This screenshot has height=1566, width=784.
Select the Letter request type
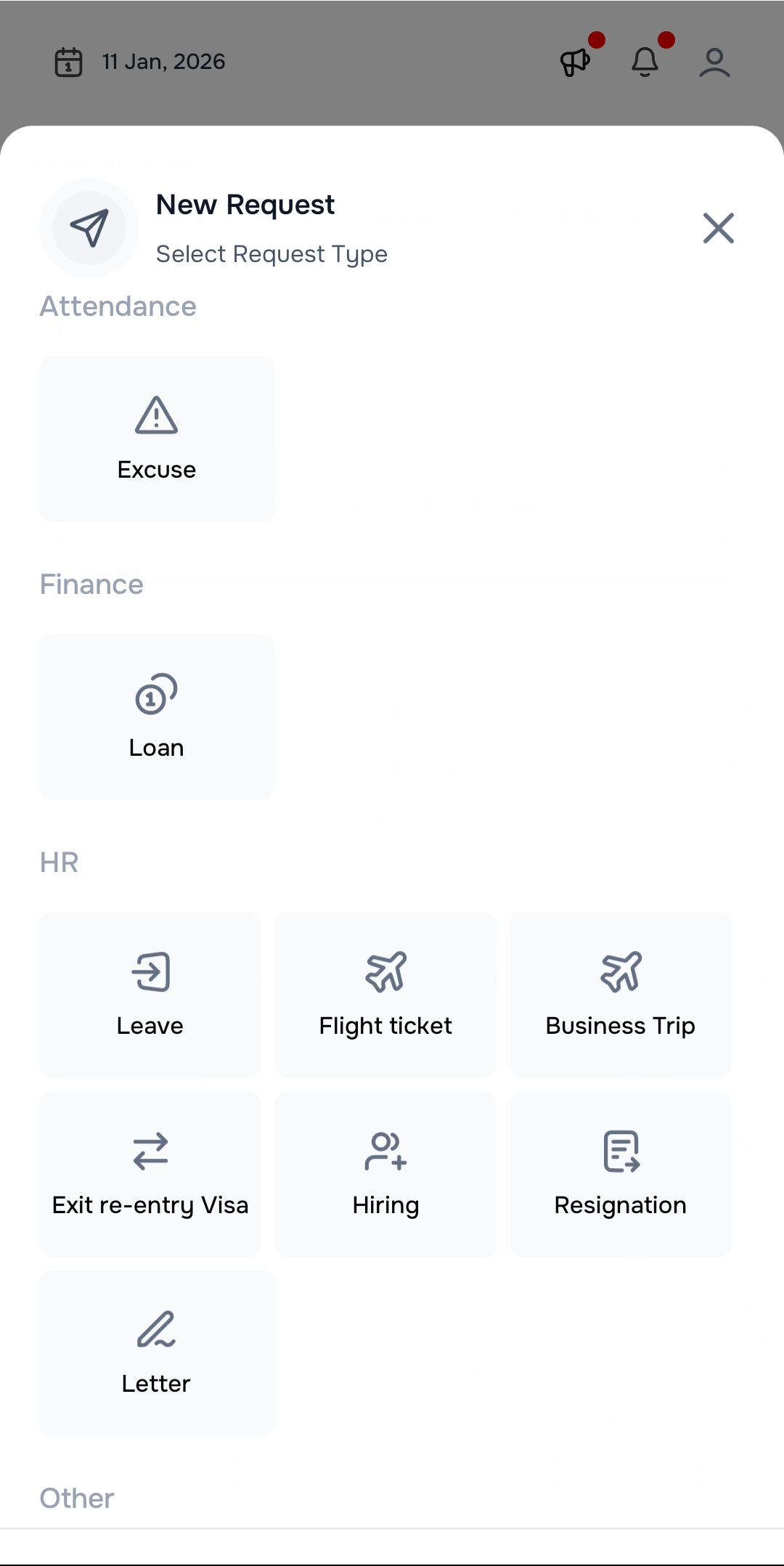pyautogui.click(x=157, y=1353)
